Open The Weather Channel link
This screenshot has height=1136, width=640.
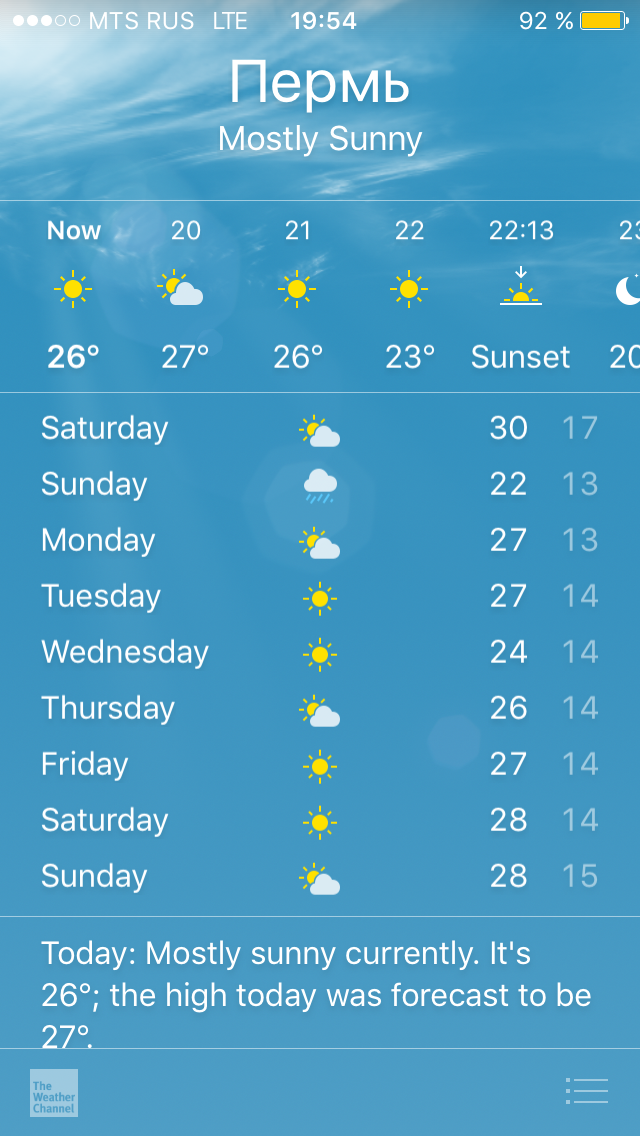53,1093
